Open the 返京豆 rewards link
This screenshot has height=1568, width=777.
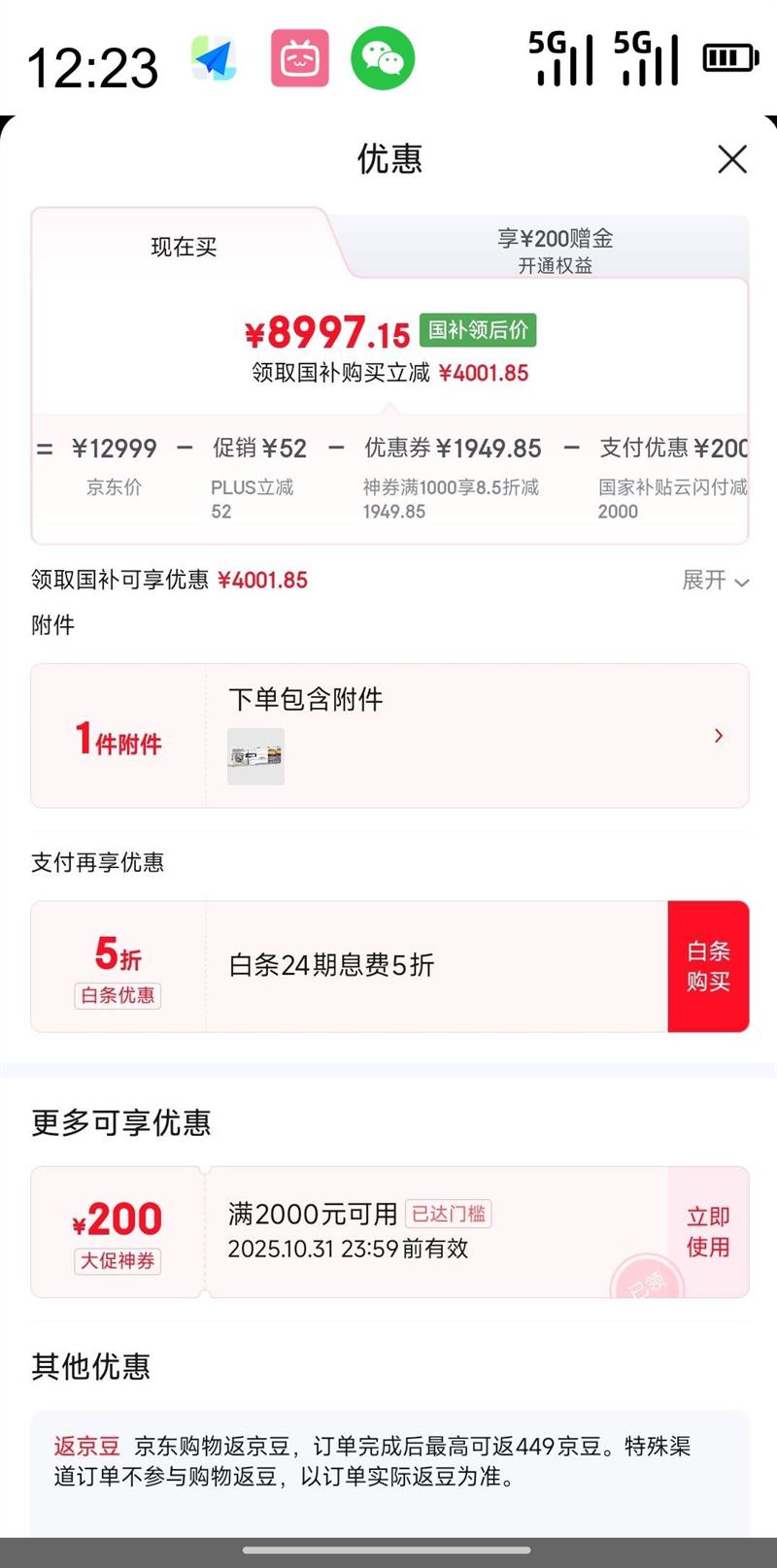(85, 1446)
